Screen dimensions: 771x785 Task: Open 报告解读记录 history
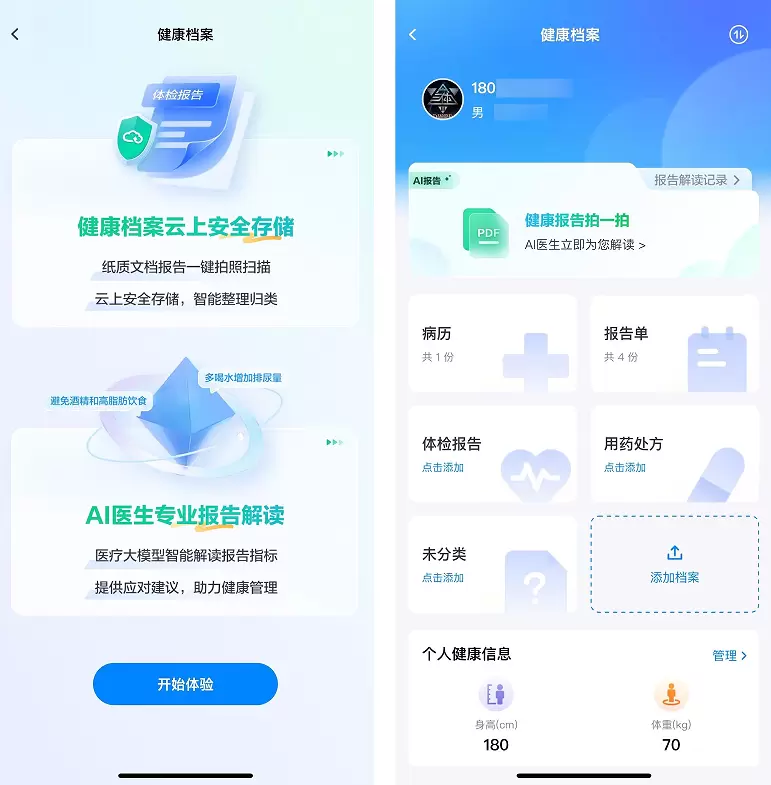tap(696, 180)
